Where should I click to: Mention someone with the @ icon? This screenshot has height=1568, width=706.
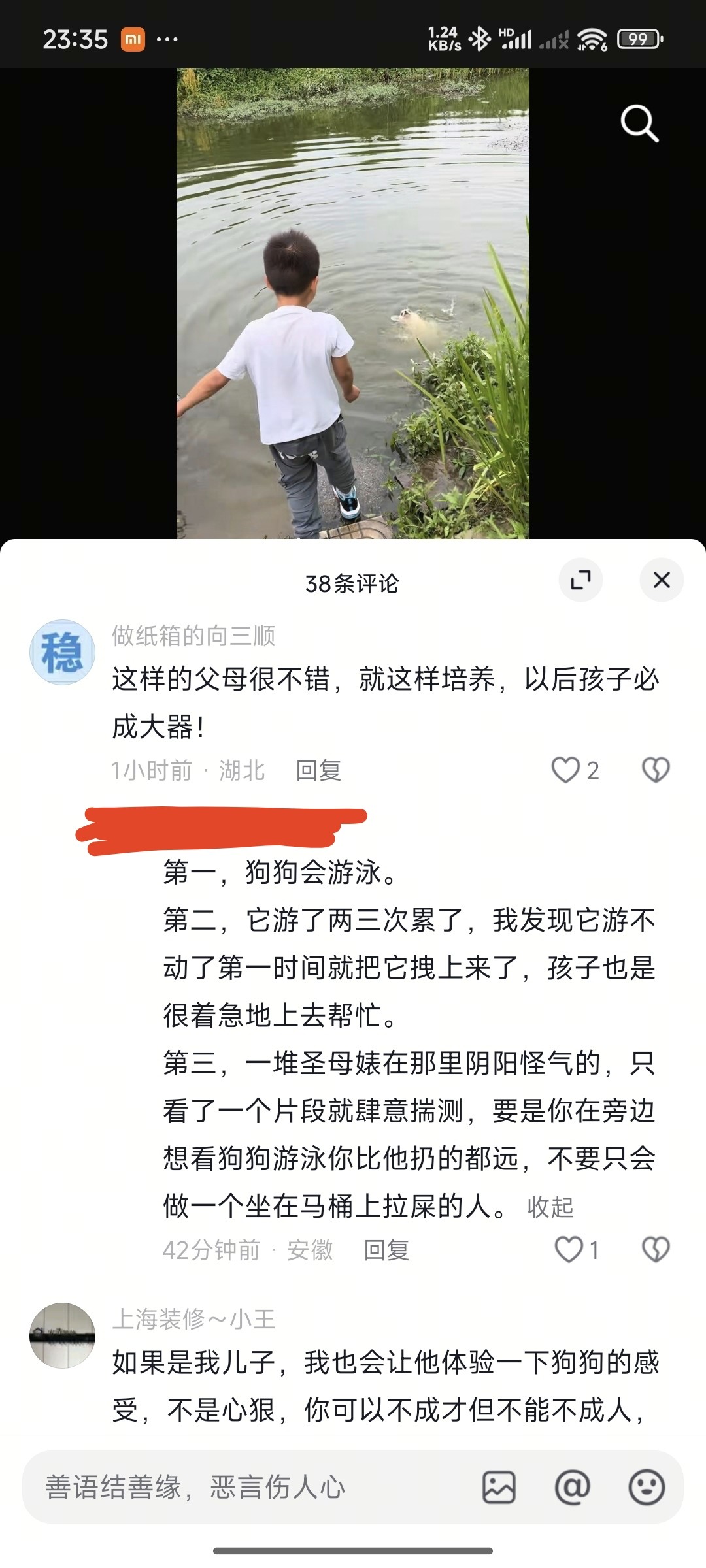[572, 1488]
